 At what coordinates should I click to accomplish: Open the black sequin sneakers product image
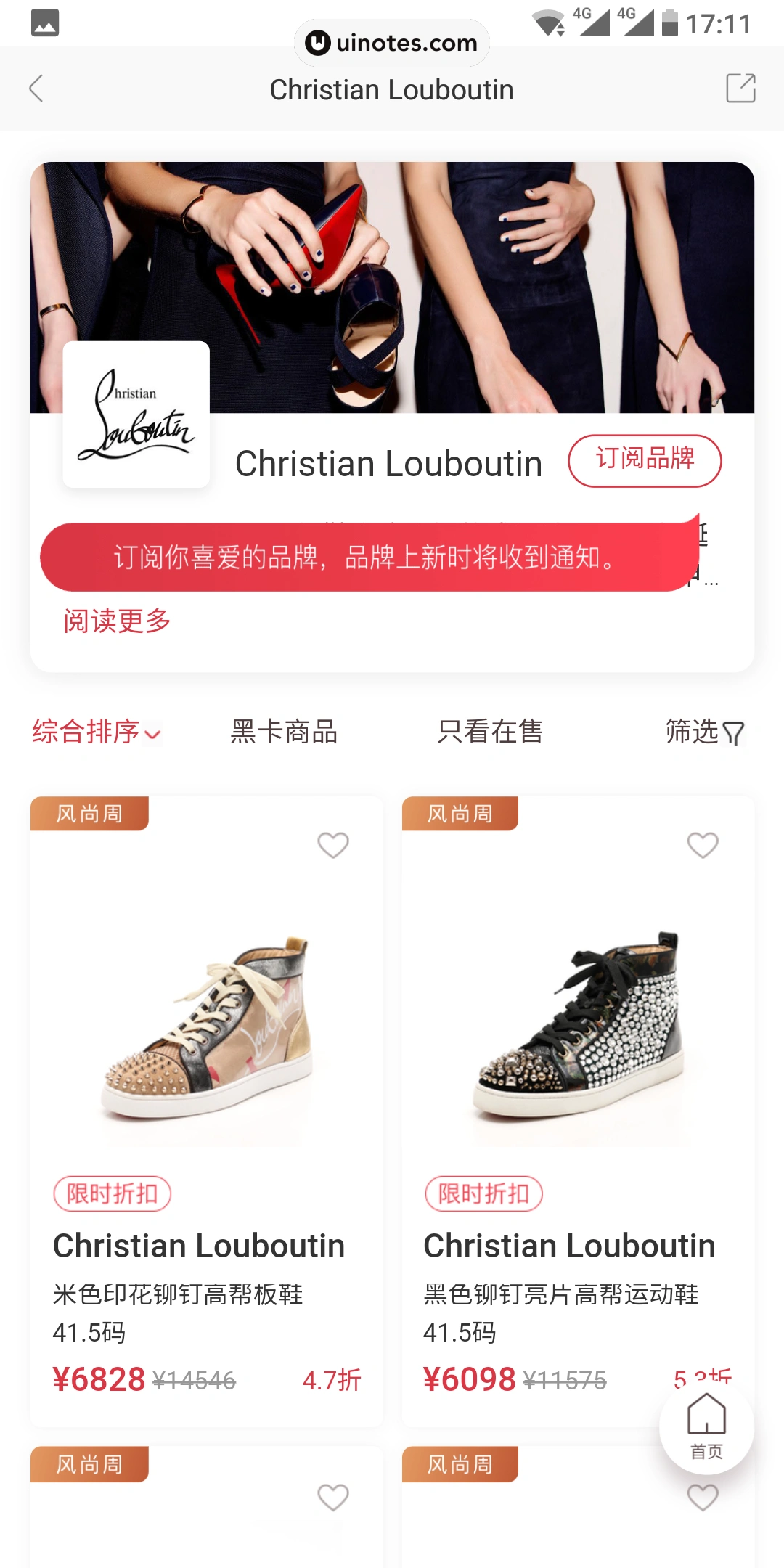[x=577, y=1031]
